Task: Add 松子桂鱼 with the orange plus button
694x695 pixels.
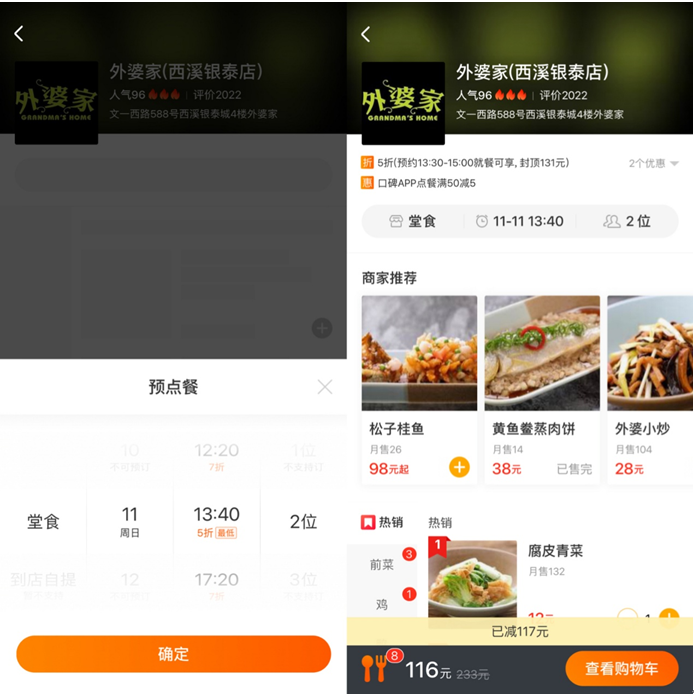Action: 459,467
